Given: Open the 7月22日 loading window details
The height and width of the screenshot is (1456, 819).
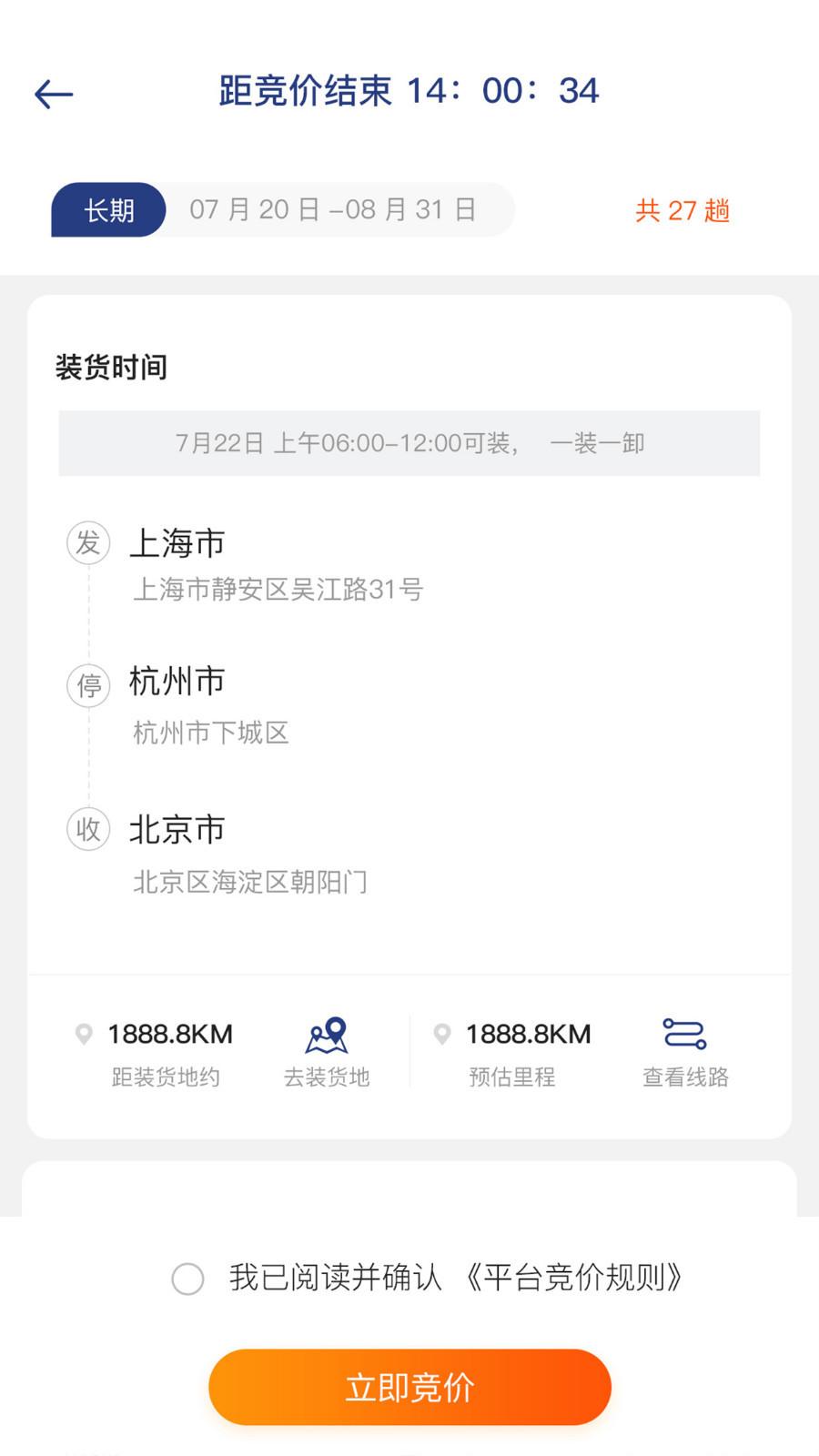Looking at the screenshot, I should coord(409,443).
